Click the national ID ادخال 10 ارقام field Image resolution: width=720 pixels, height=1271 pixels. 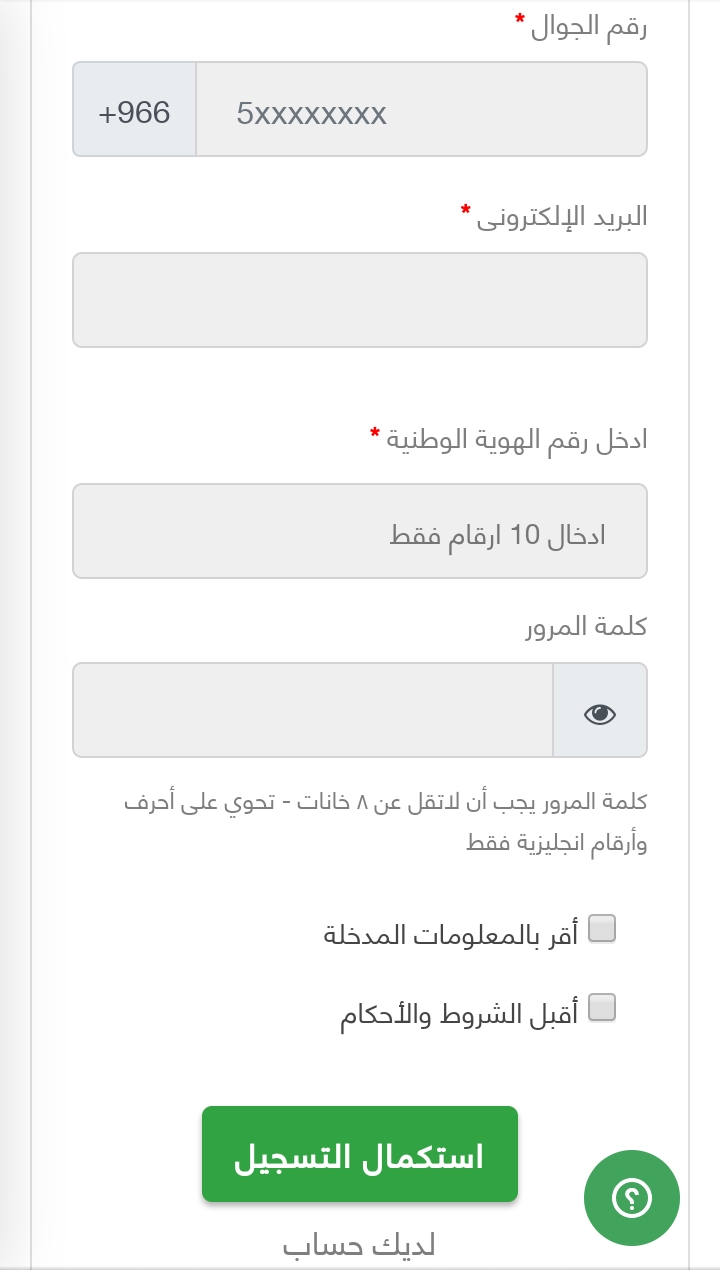360,531
